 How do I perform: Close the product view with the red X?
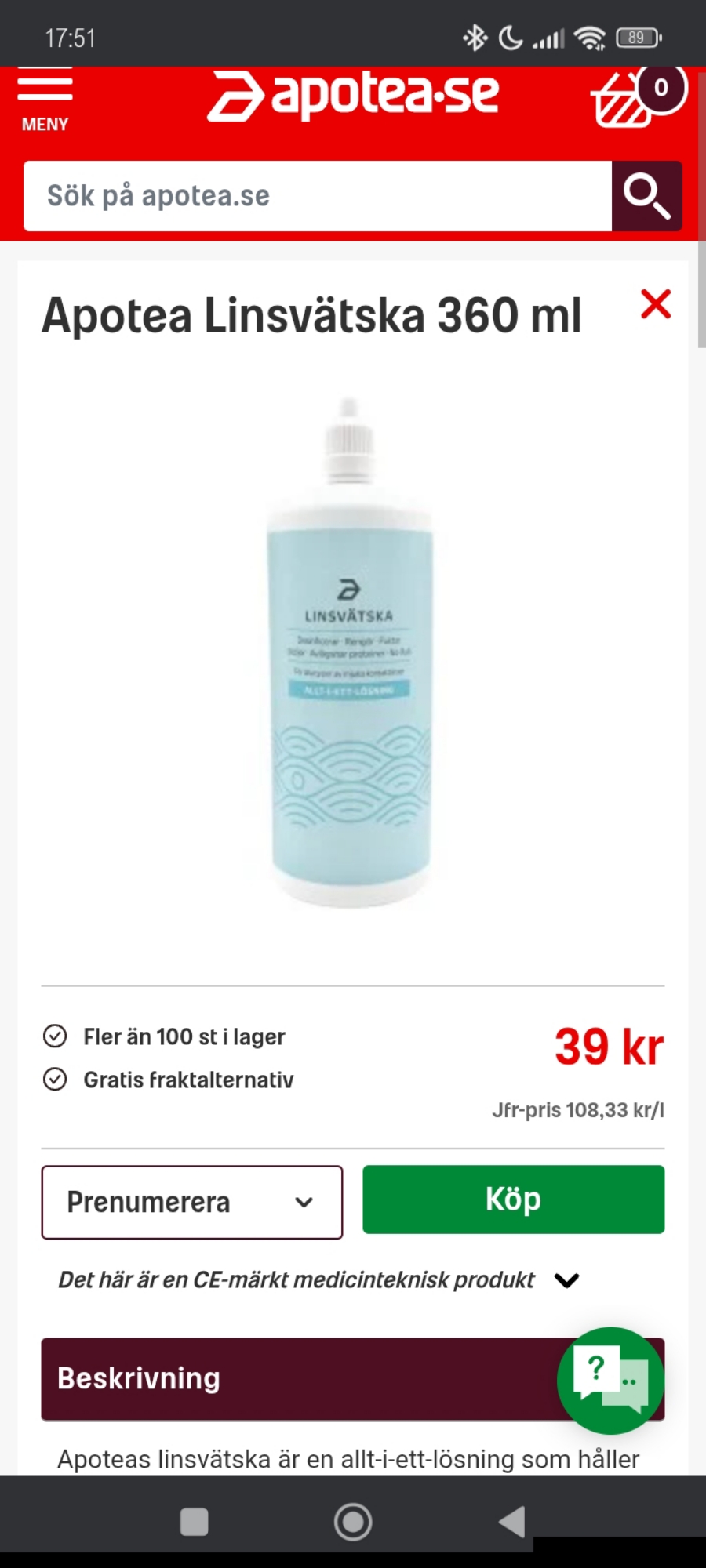[656, 304]
